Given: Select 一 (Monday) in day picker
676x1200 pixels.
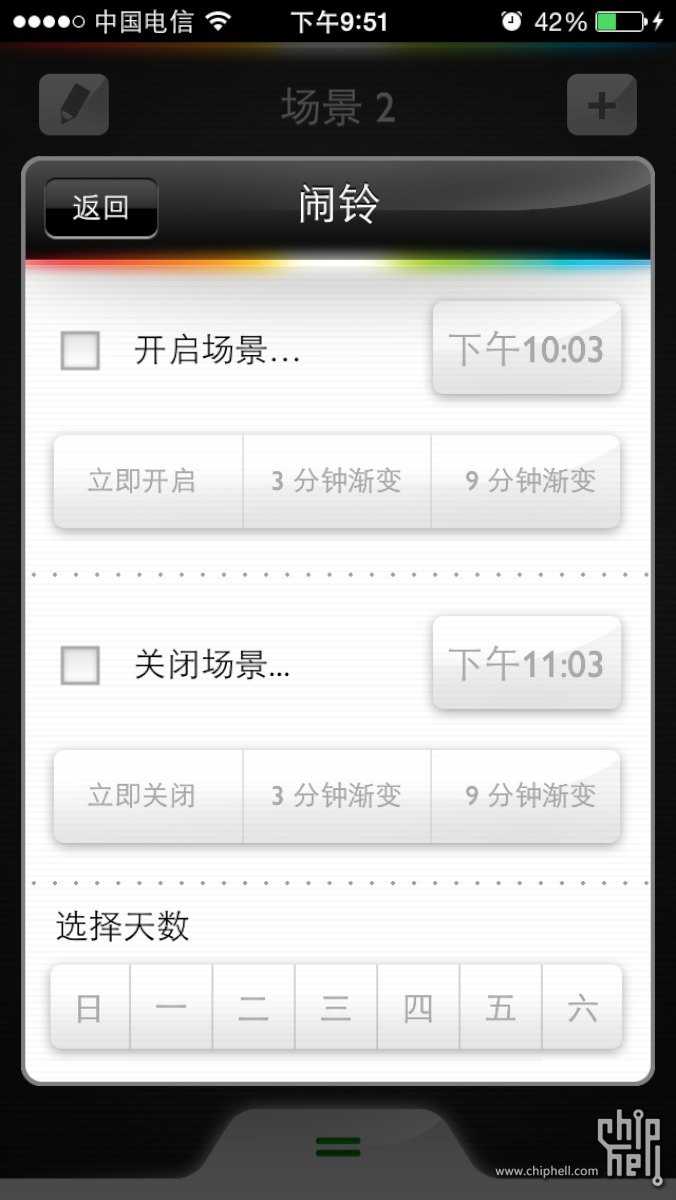Looking at the screenshot, I should [171, 1008].
